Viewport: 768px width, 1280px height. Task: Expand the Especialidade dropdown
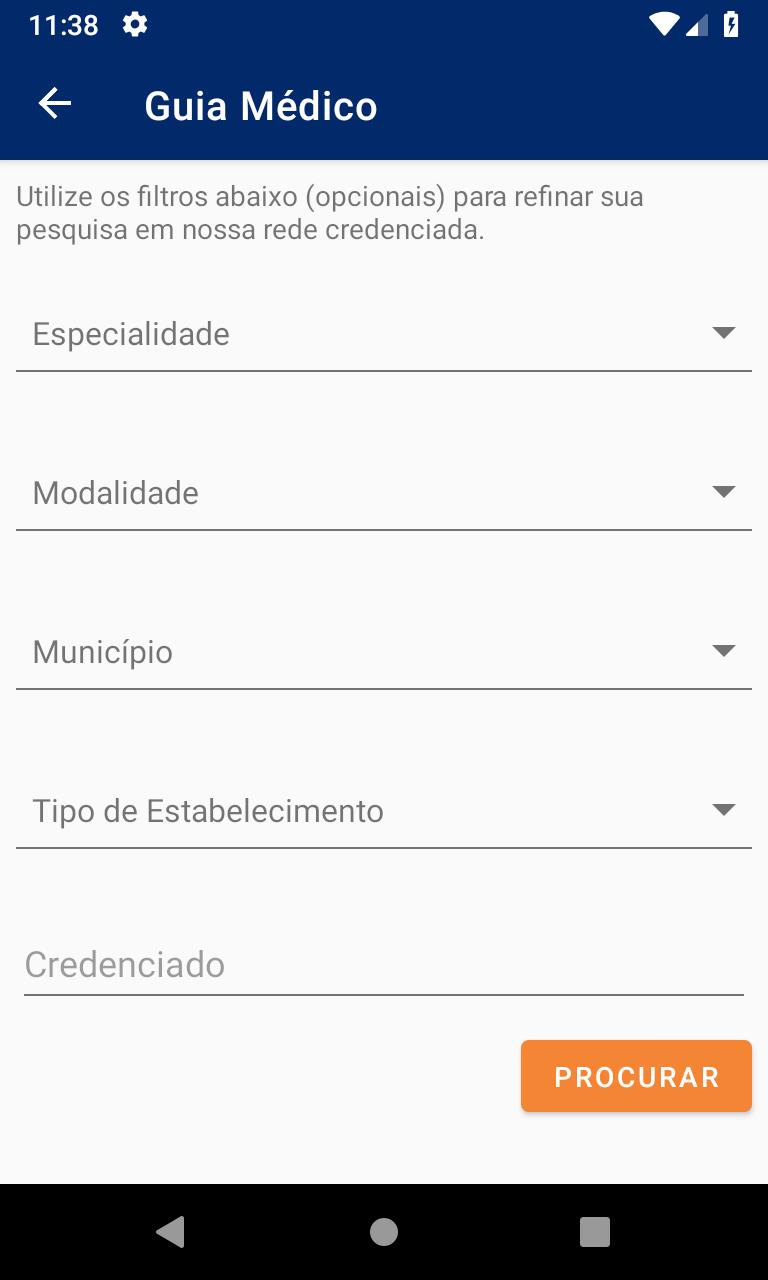click(383, 334)
